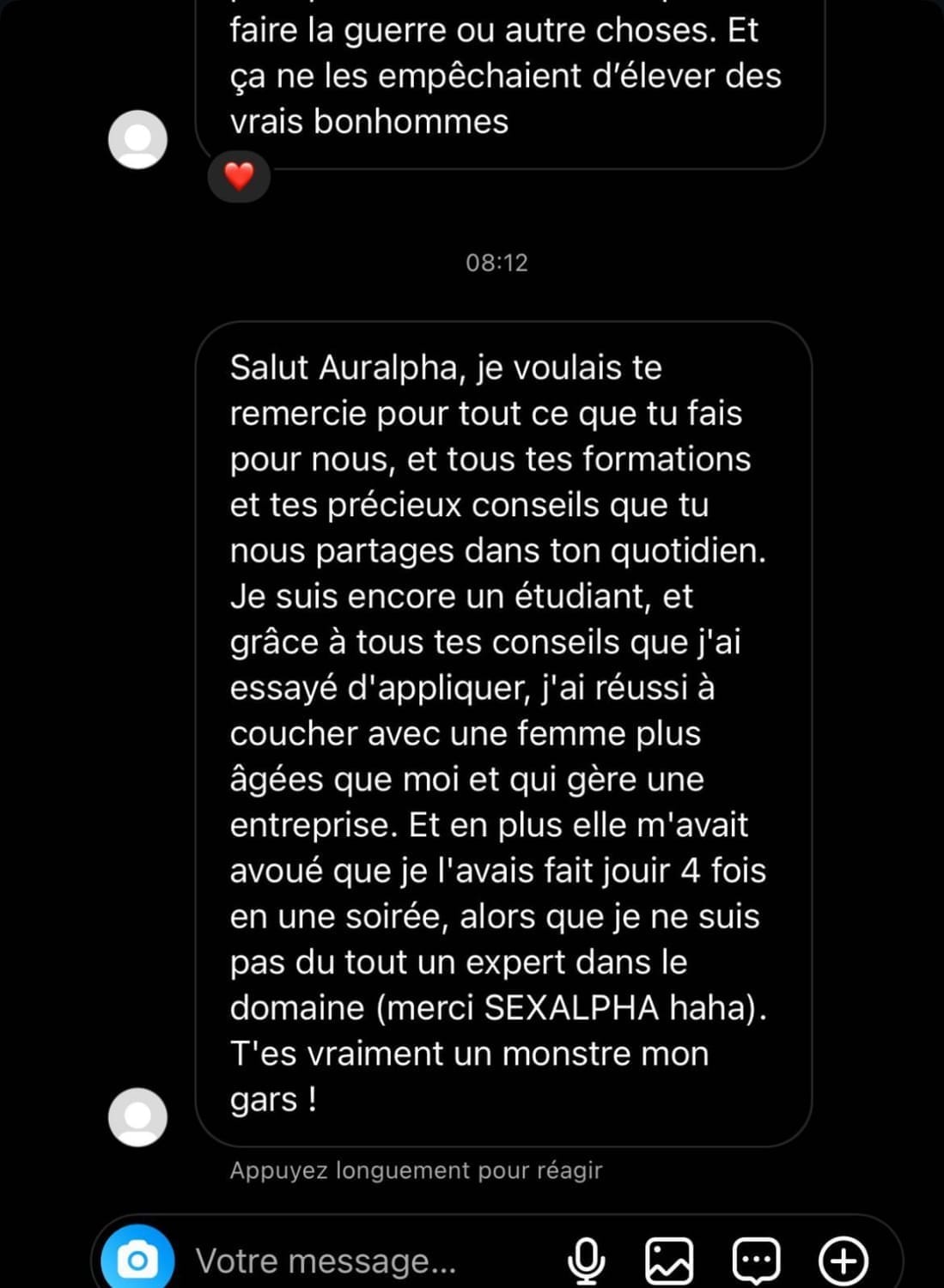Open sender's avatar beside the "vrais bonhommes" message
944x1288 pixels.
[x=137, y=139]
